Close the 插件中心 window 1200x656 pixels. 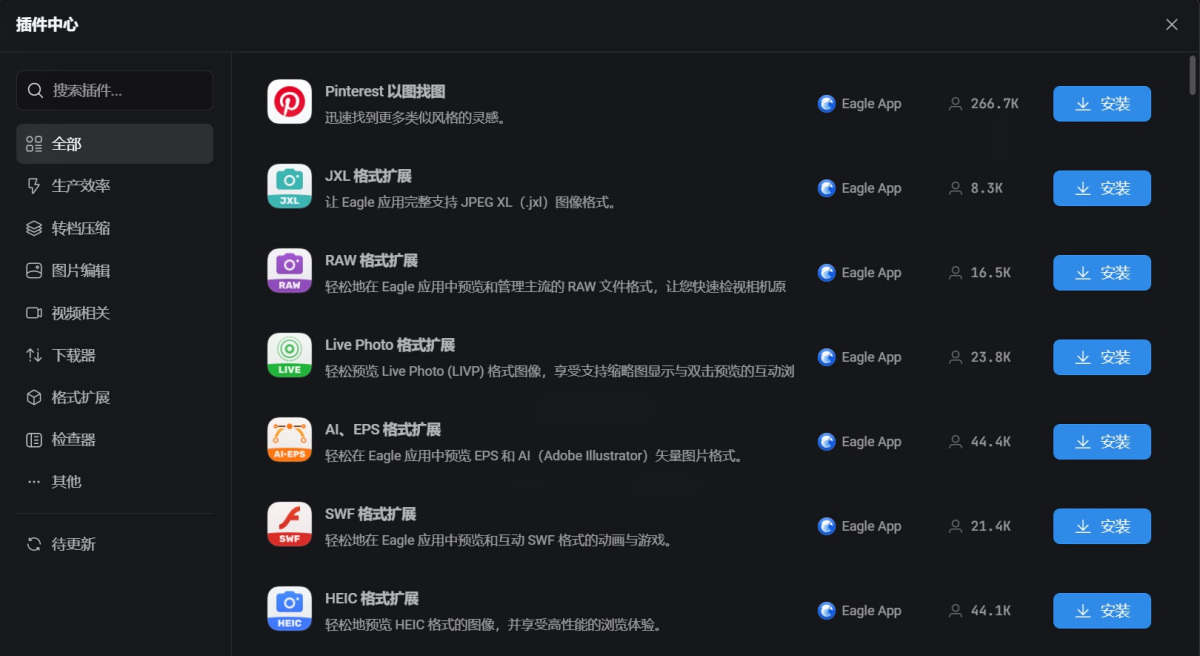tap(1171, 25)
